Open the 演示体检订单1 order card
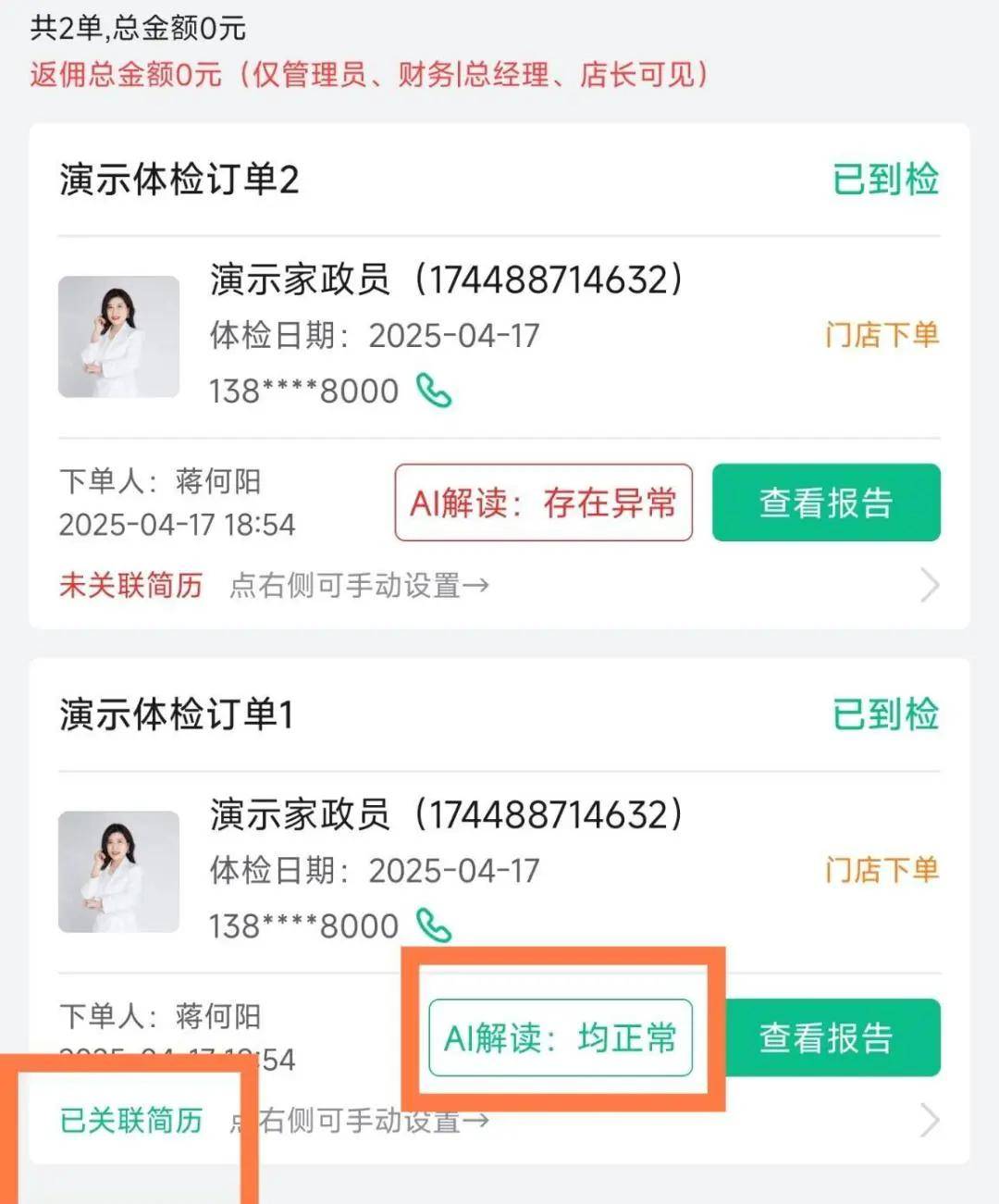 coord(176,714)
